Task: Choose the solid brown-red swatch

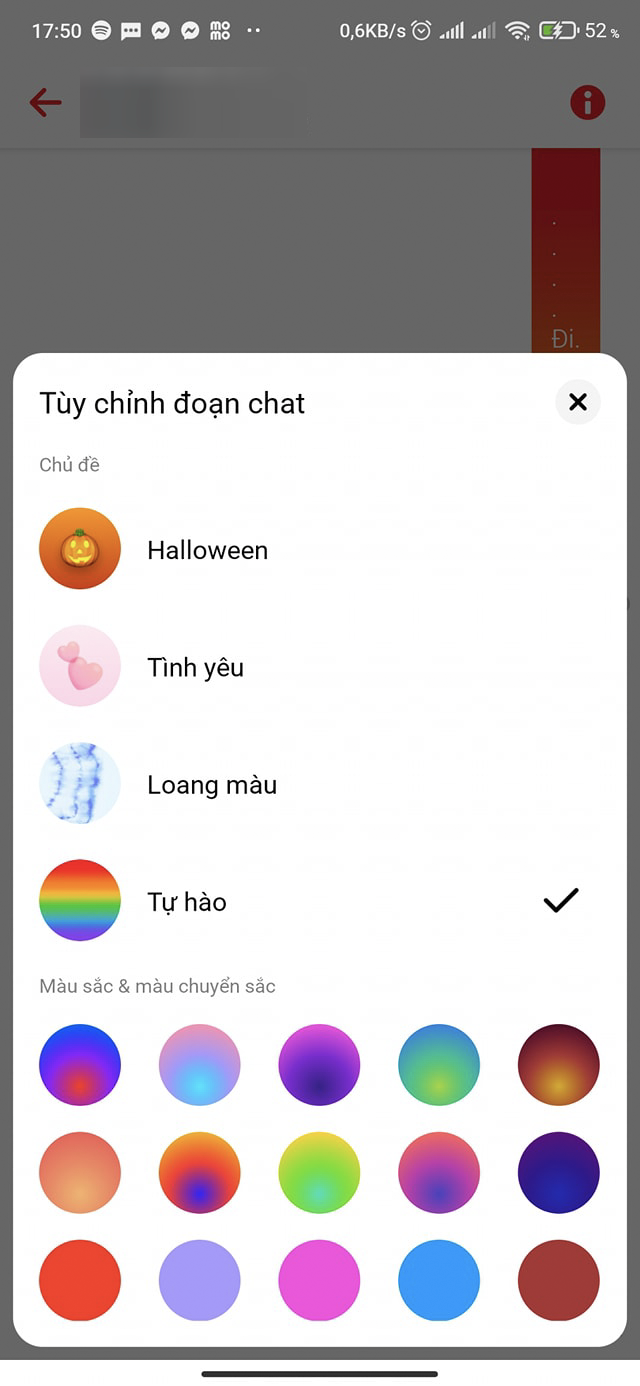Action: [559, 1280]
